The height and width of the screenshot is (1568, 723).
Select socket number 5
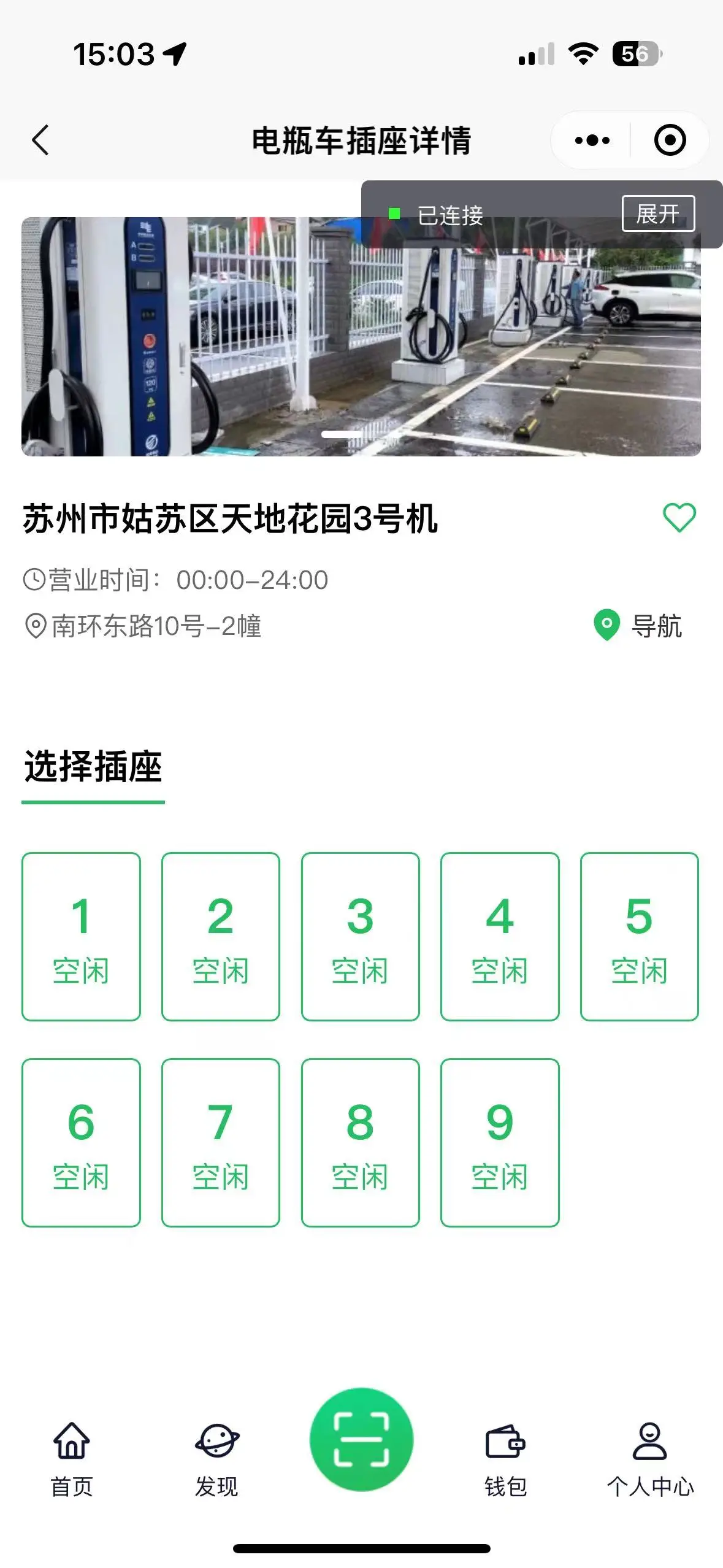tap(639, 937)
